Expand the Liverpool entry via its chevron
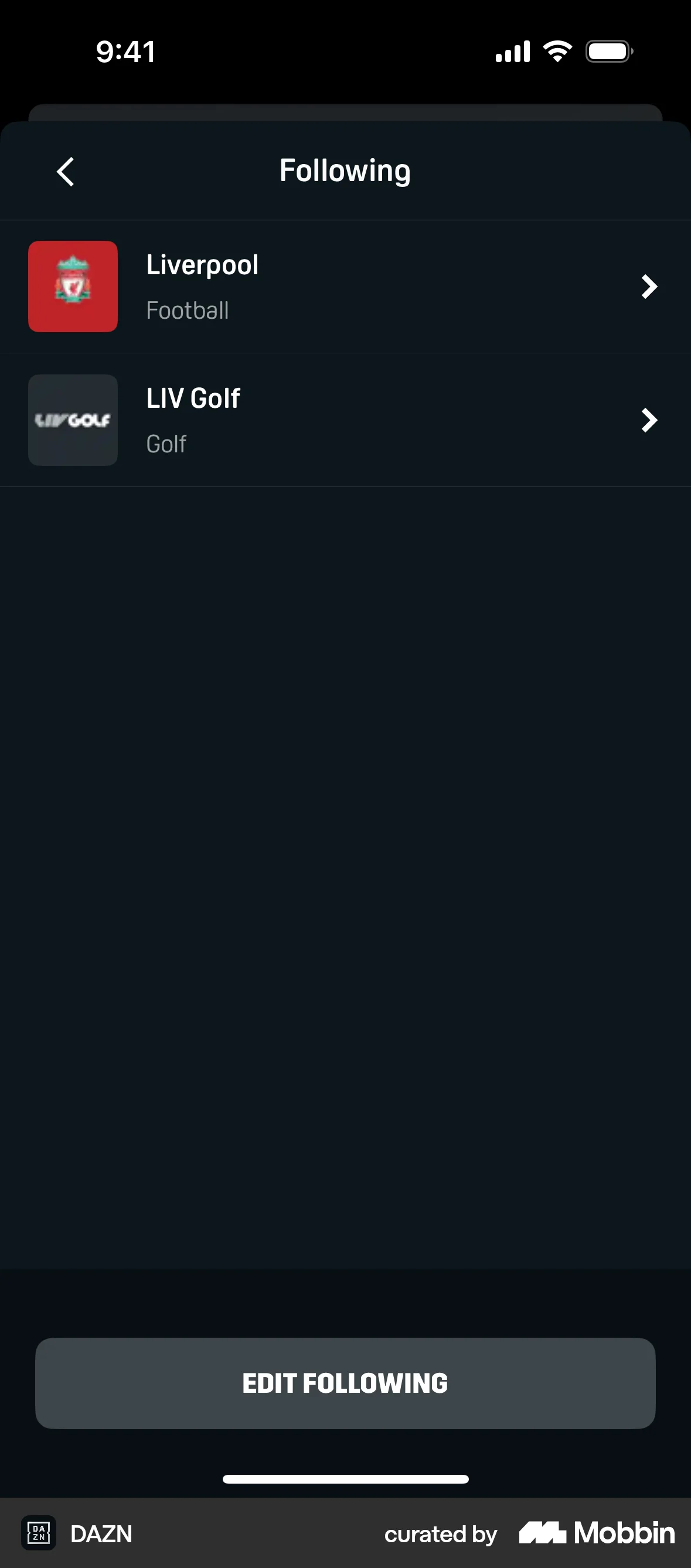The width and height of the screenshot is (691, 1568). point(649,286)
